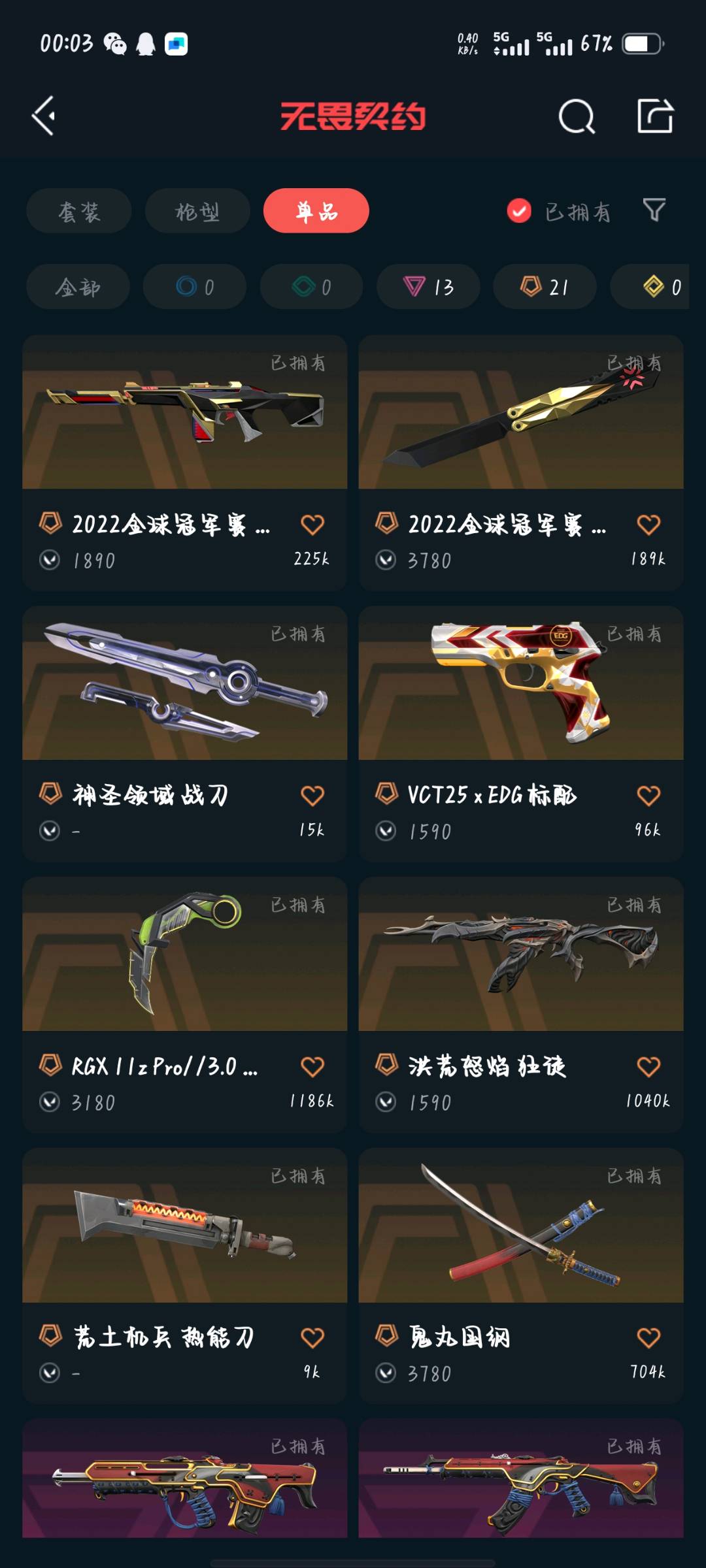Favorite the 荒土机兵 热能刀 item
The height and width of the screenshot is (1568, 706).
[312, 1337]
